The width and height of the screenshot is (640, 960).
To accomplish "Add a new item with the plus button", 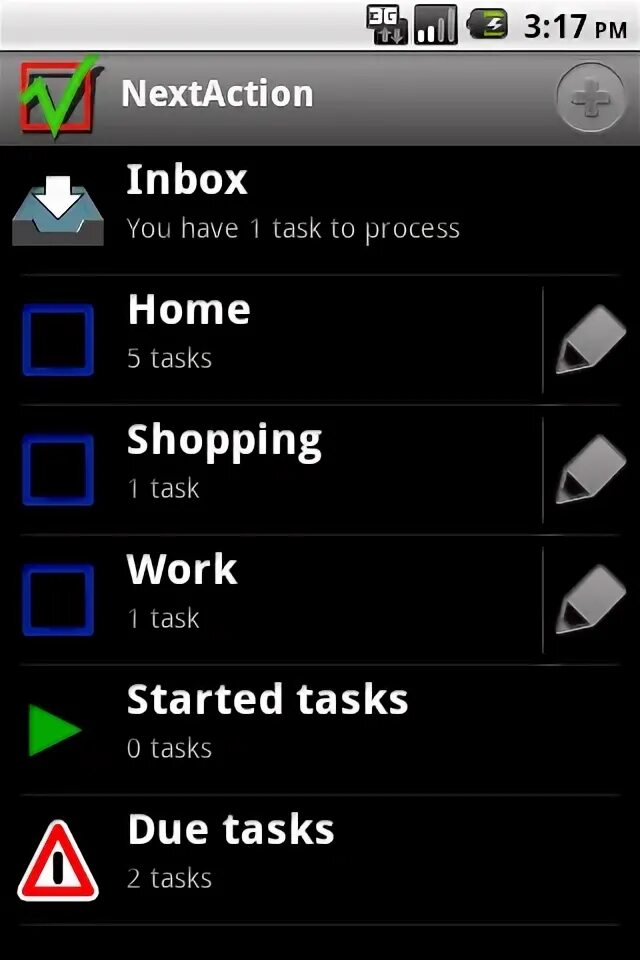I will pos(590,98).
